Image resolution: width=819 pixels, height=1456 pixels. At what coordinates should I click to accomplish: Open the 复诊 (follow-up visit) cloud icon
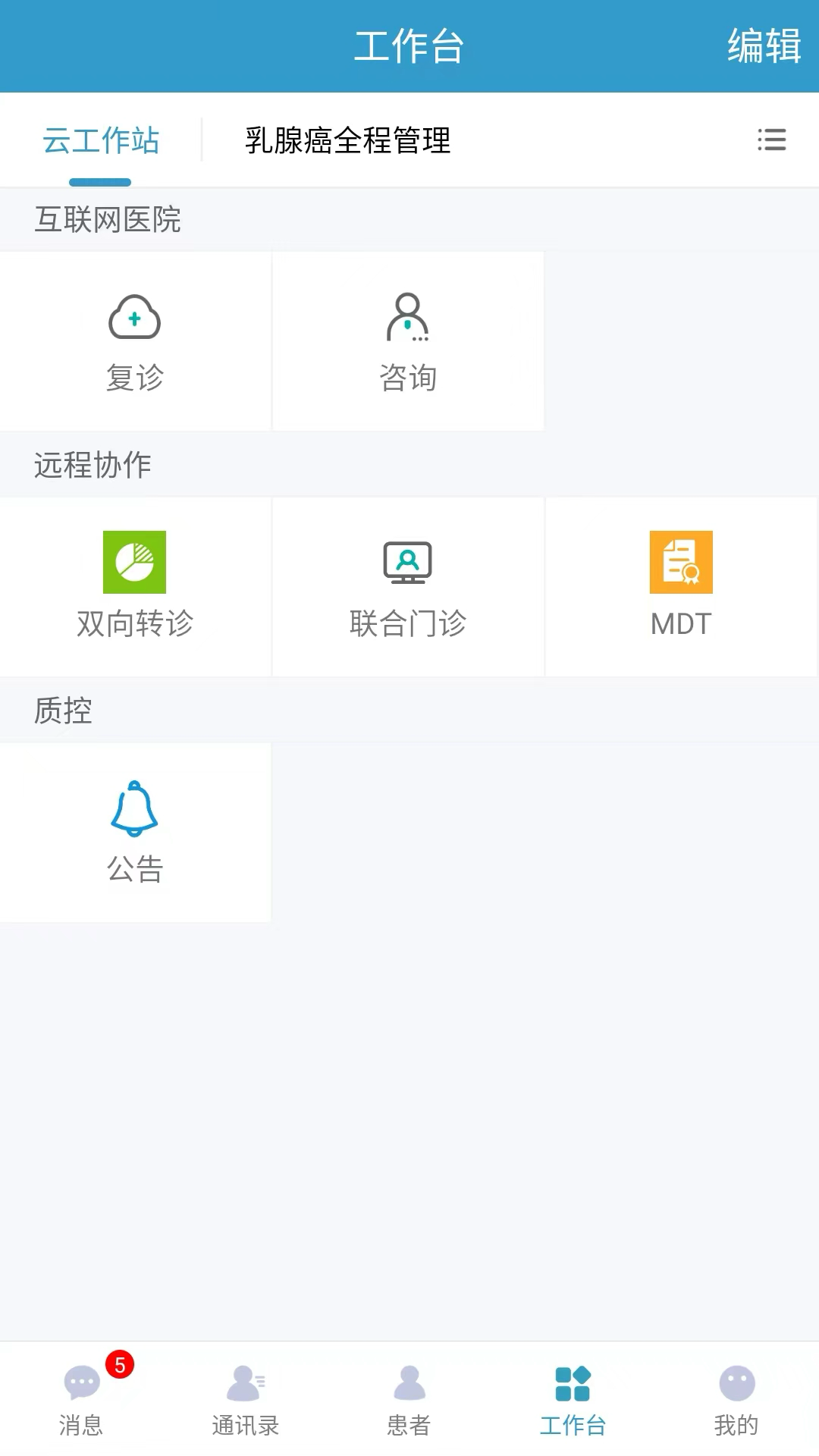pyautogui.click(x=135, y=318)
